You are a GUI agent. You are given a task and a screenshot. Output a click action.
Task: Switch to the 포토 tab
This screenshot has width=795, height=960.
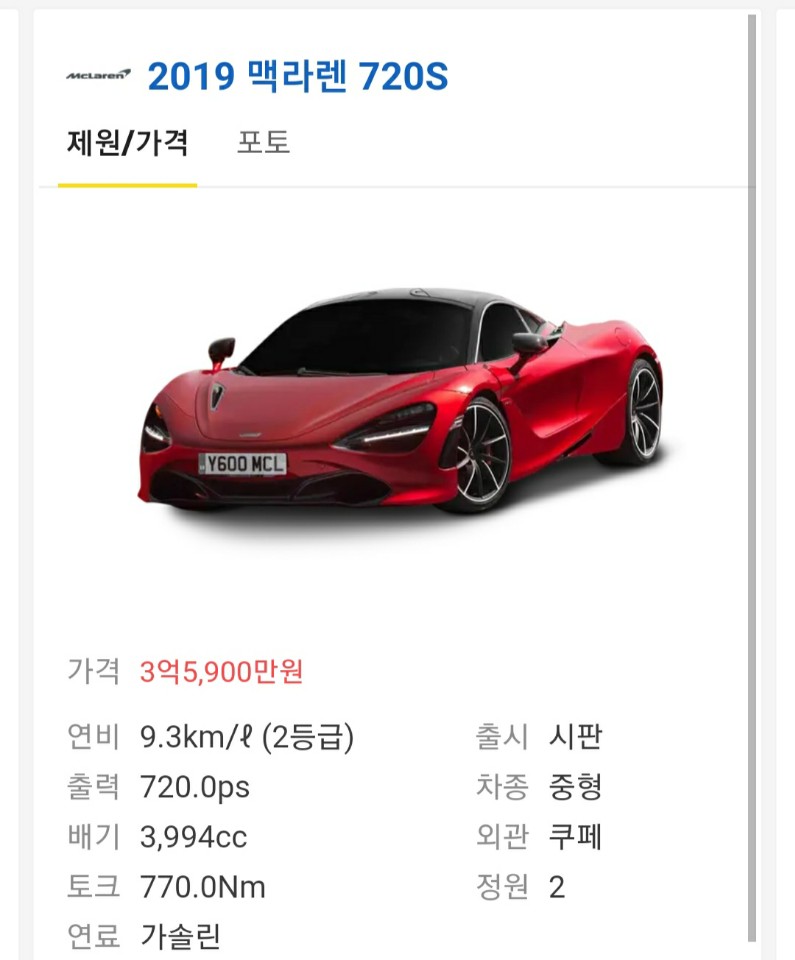263,143
